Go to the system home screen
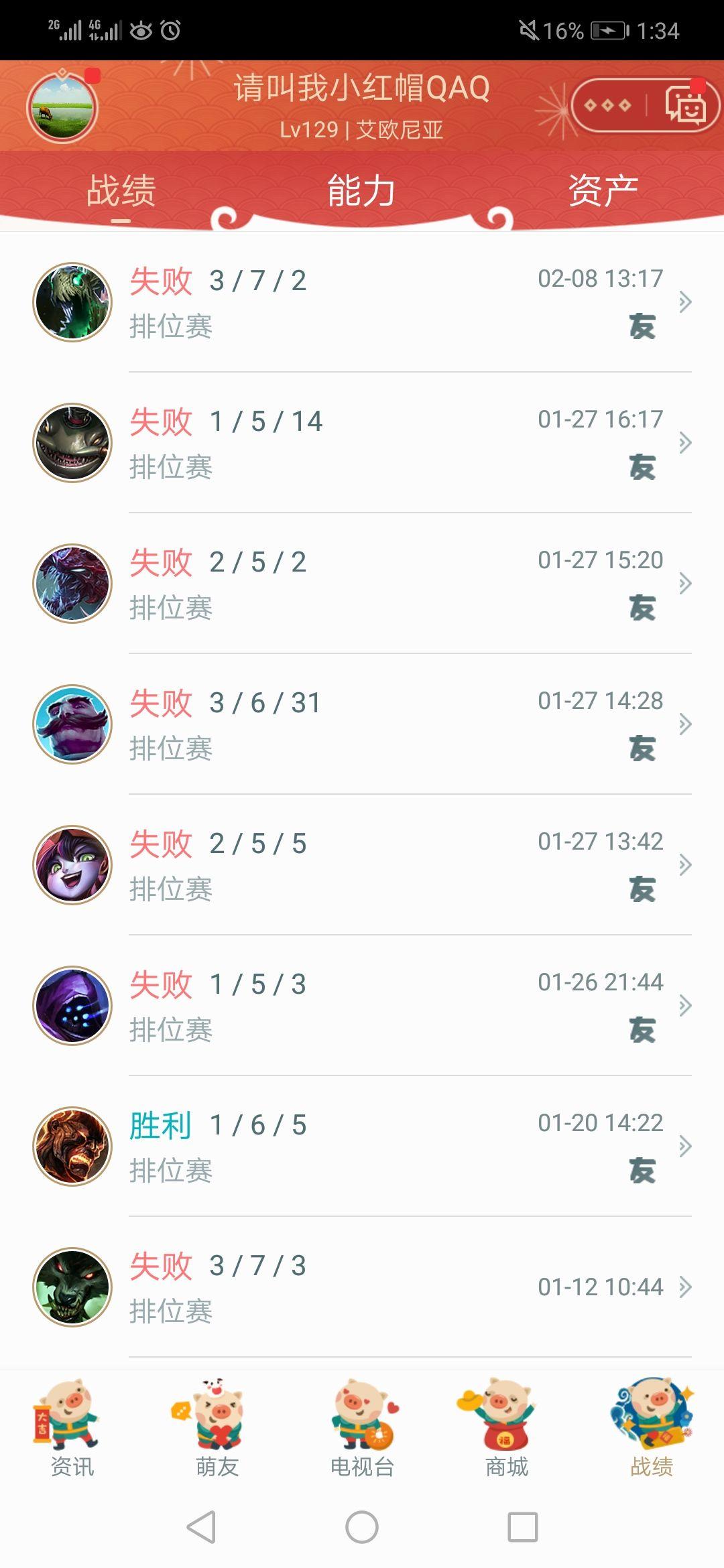 (362, 1528)
